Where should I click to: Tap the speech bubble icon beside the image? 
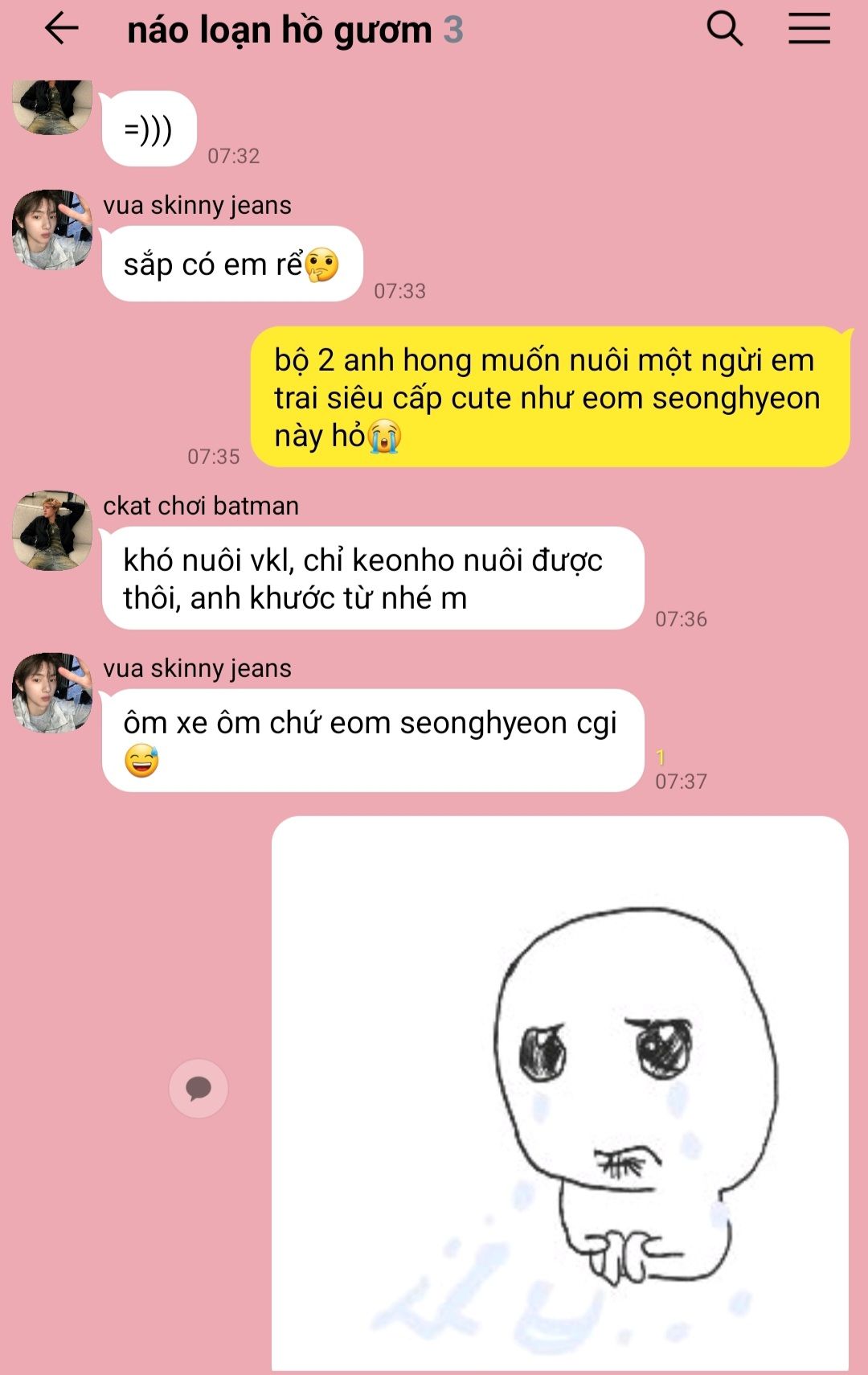tap(199, 1089)
